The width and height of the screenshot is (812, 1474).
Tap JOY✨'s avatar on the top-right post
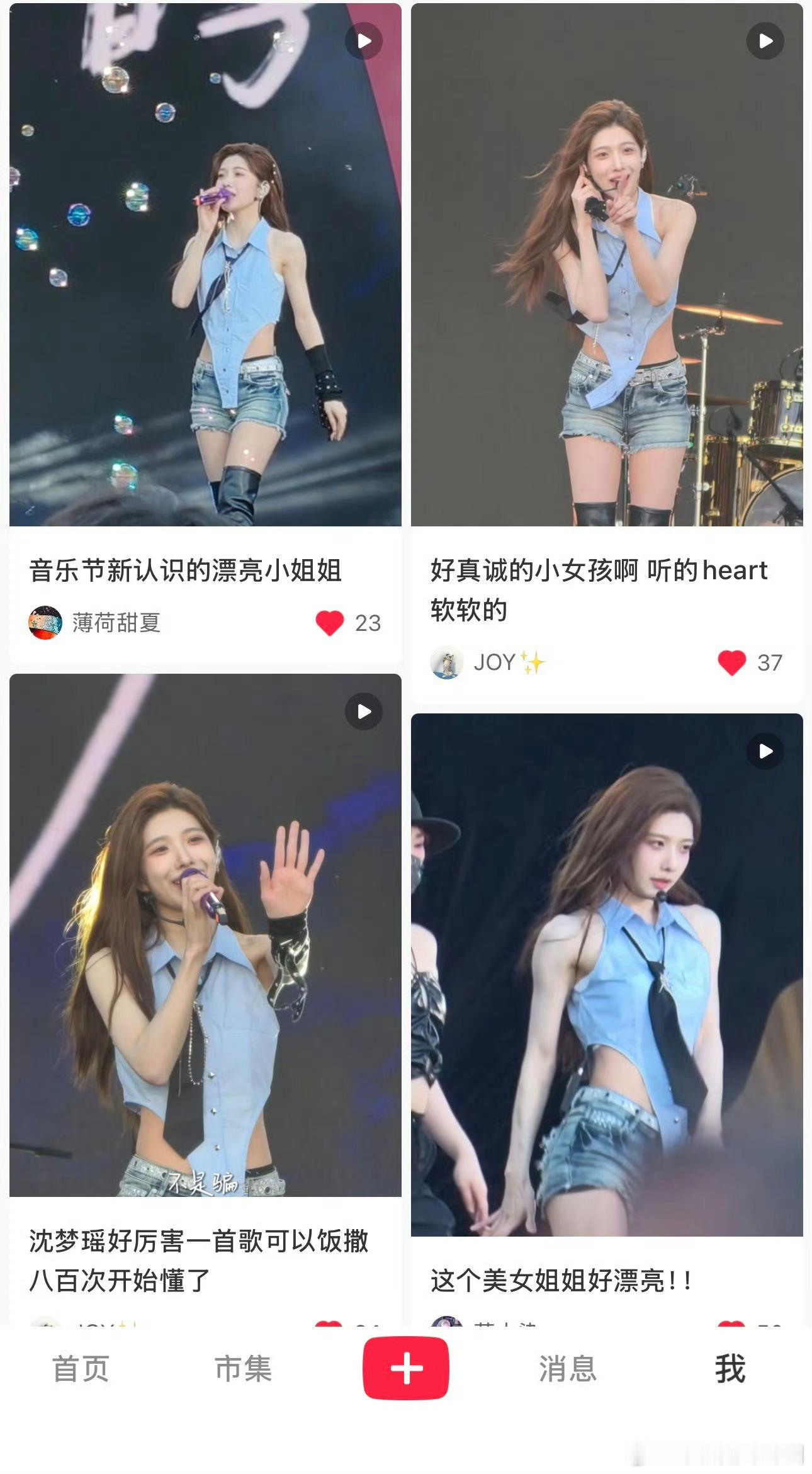pos(447,662)
